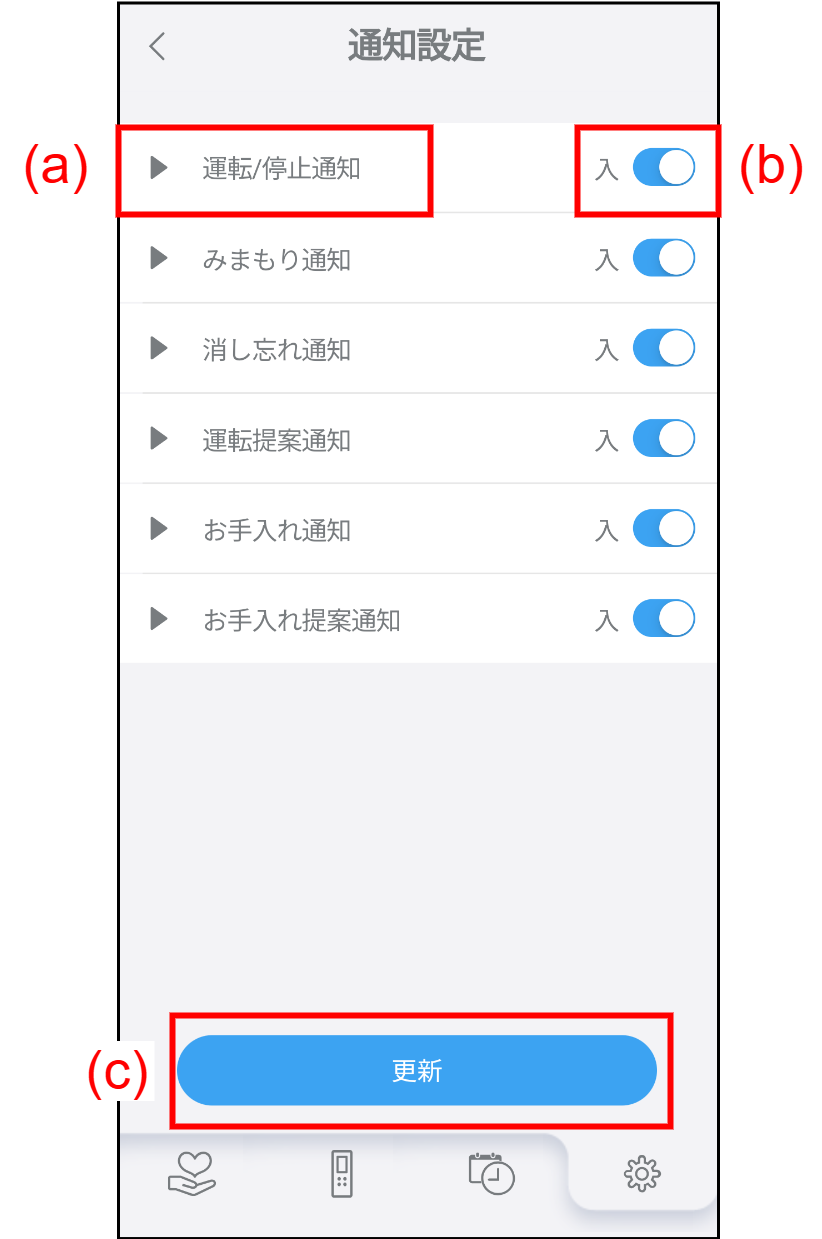
Task: Expand the 運転提案通知 row
Action: point(159,439)
